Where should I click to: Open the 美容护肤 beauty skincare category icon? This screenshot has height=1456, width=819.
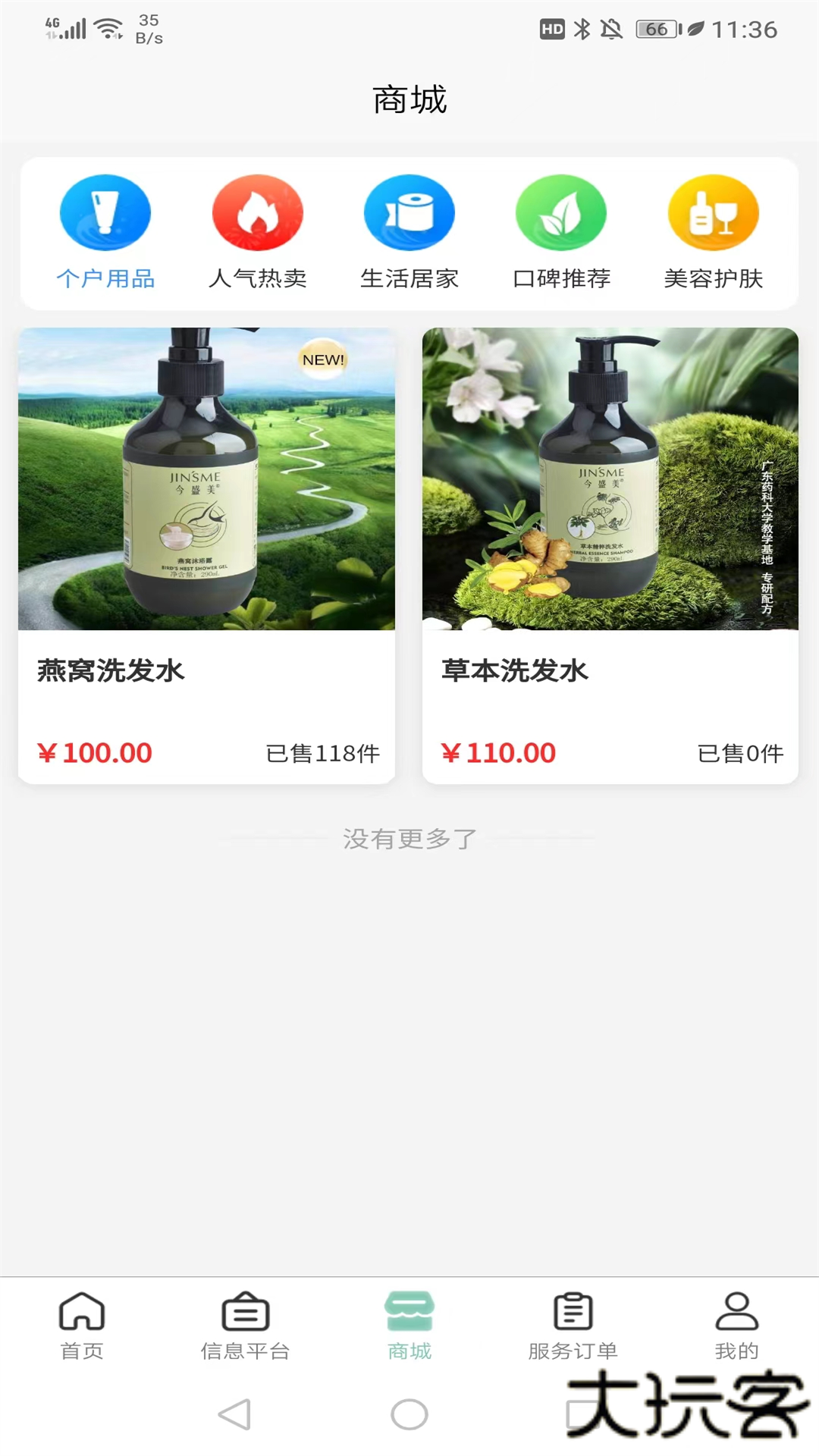714,212
